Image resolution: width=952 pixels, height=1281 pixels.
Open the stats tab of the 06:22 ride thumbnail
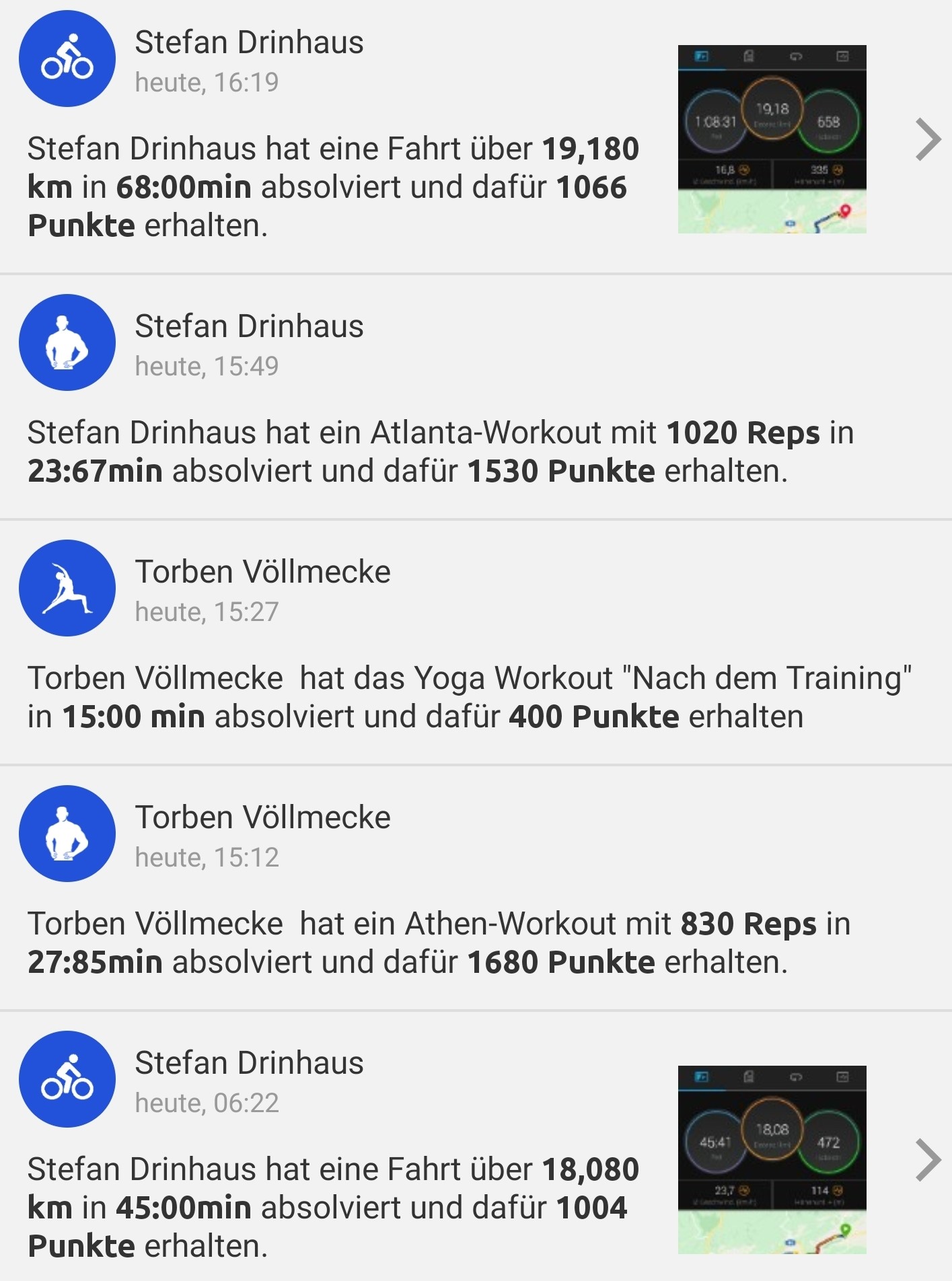point(701,1077)
